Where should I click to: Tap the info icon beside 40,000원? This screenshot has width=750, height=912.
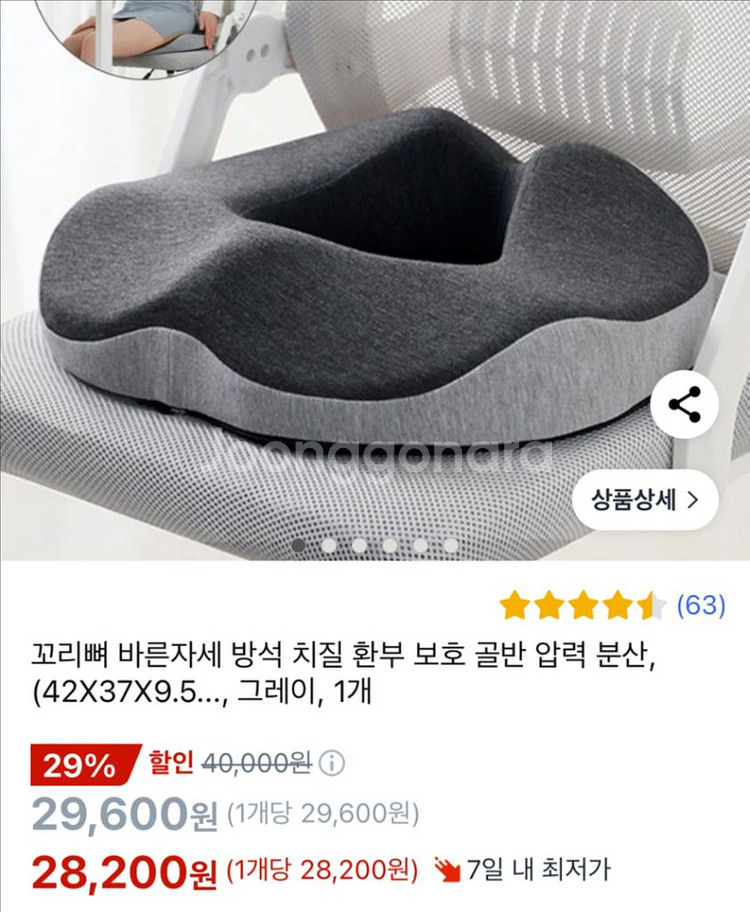(333, 764)
